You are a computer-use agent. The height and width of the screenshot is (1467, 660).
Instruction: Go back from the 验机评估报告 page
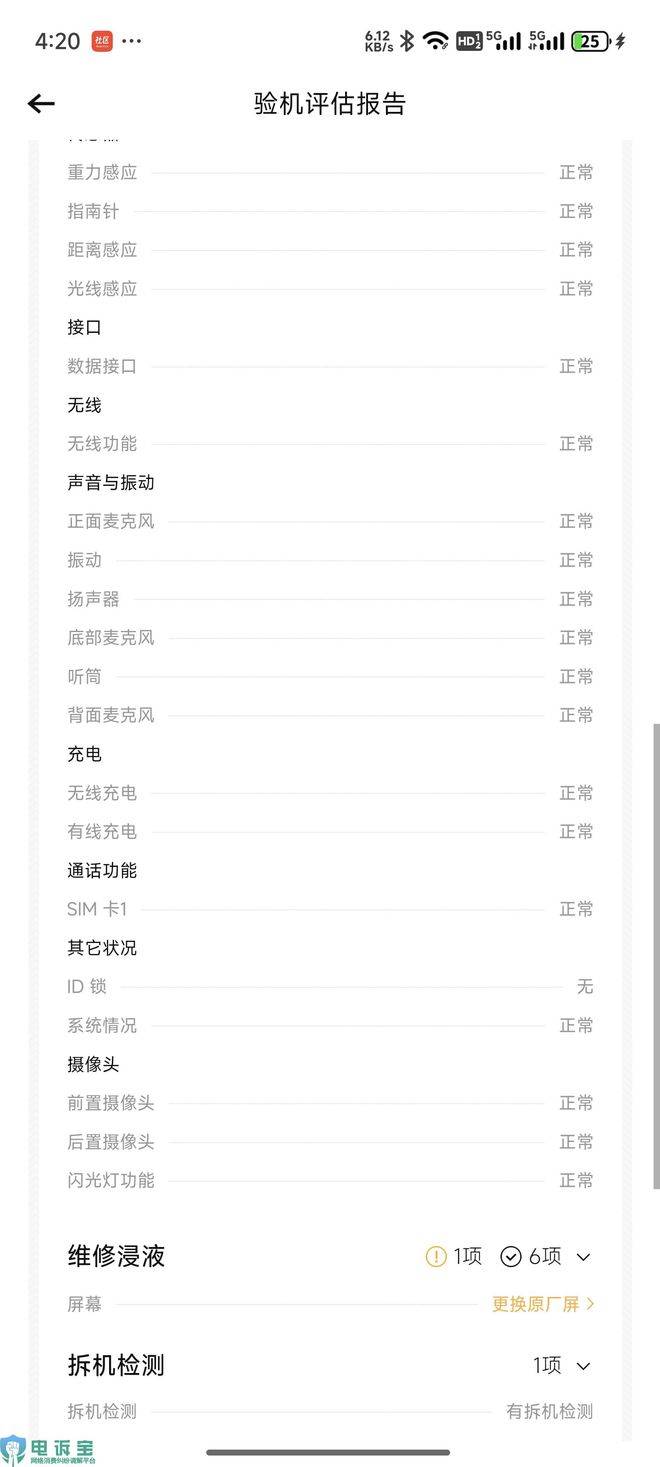coord(41,103)
